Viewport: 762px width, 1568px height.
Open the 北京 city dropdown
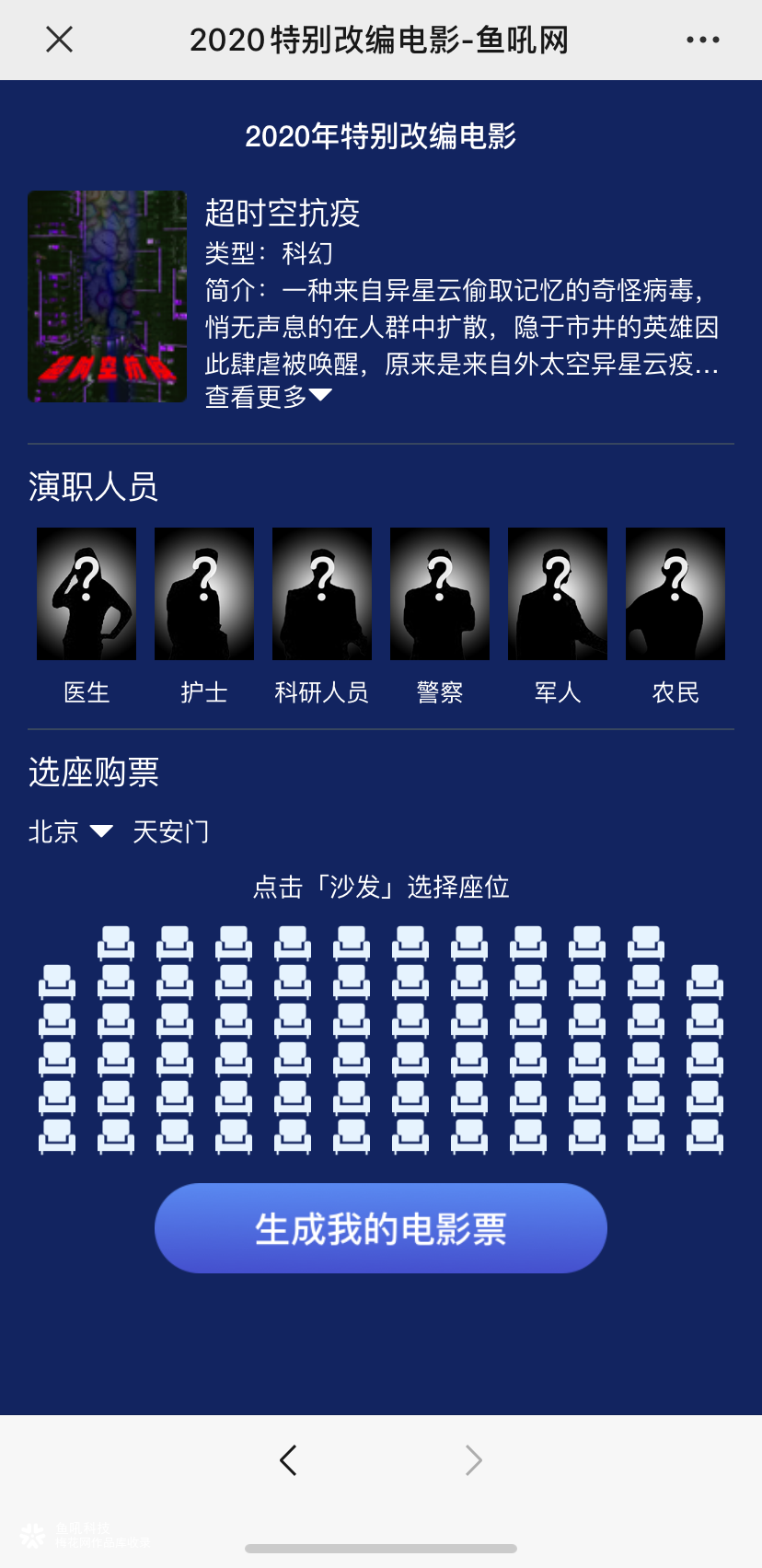pyautogui.click(x=71, y=831)
